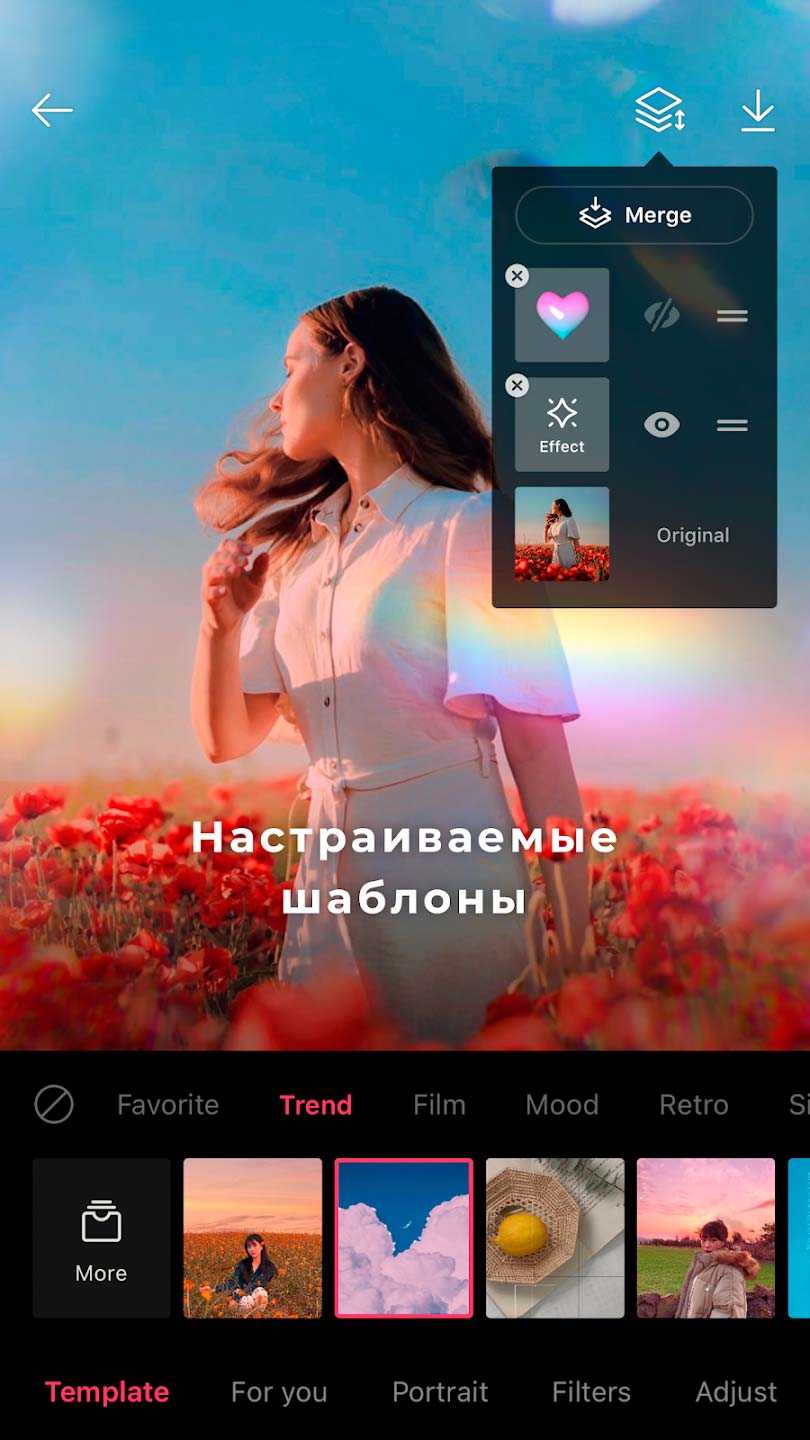Screen dimensions: 810x1440
Task: Clear template with the none icon
Action: coord(54,1105)
